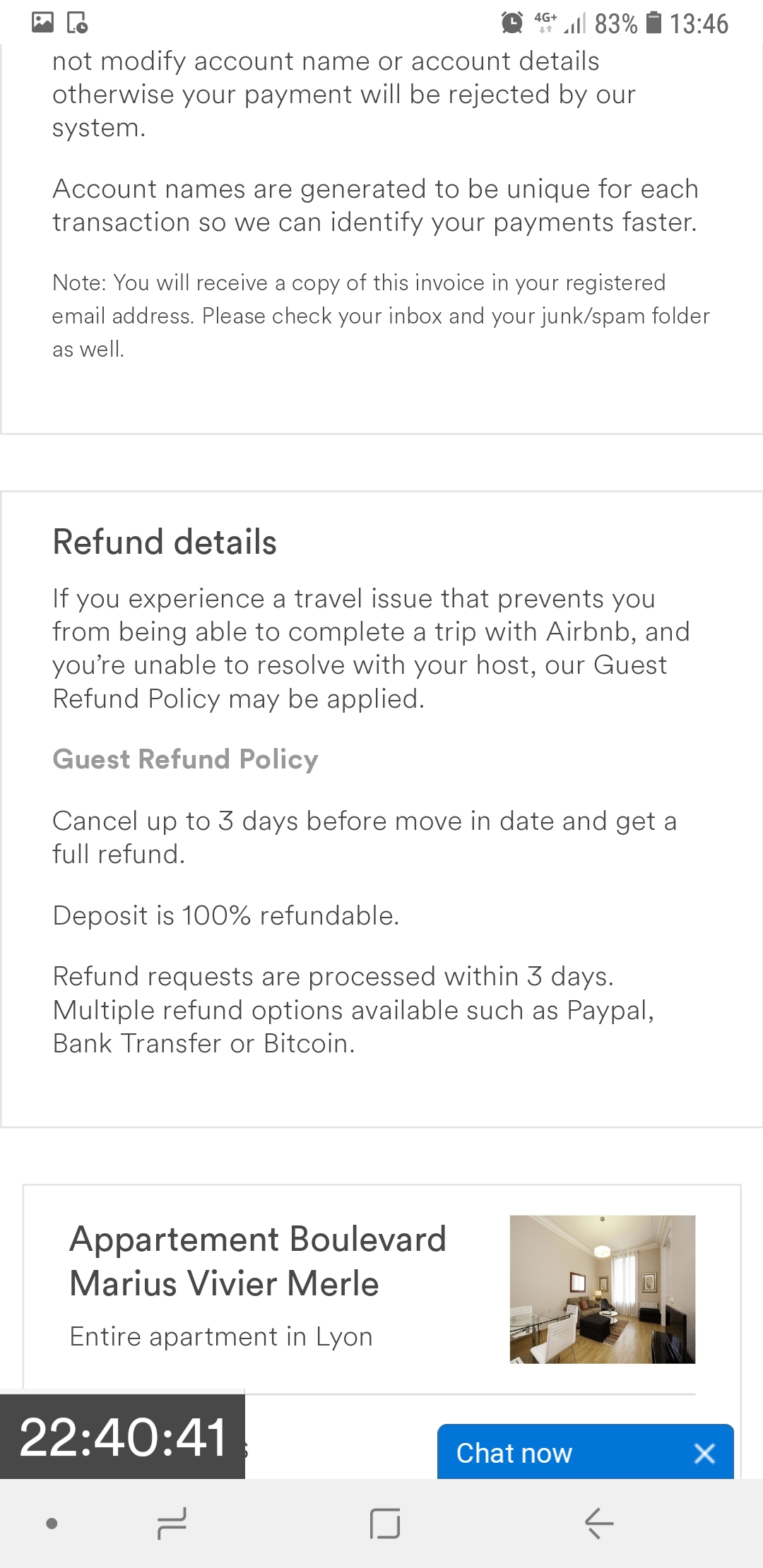763x1568 pixels.
Task: Go back using the system back button
Action: [598, 1523]
